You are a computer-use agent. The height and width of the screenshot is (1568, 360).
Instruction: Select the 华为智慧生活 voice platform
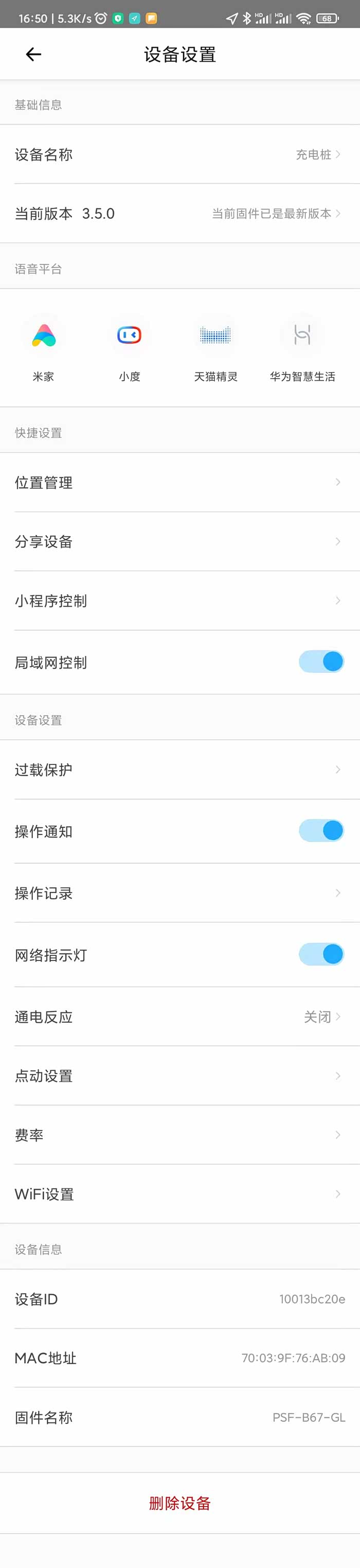coord(302,347)
